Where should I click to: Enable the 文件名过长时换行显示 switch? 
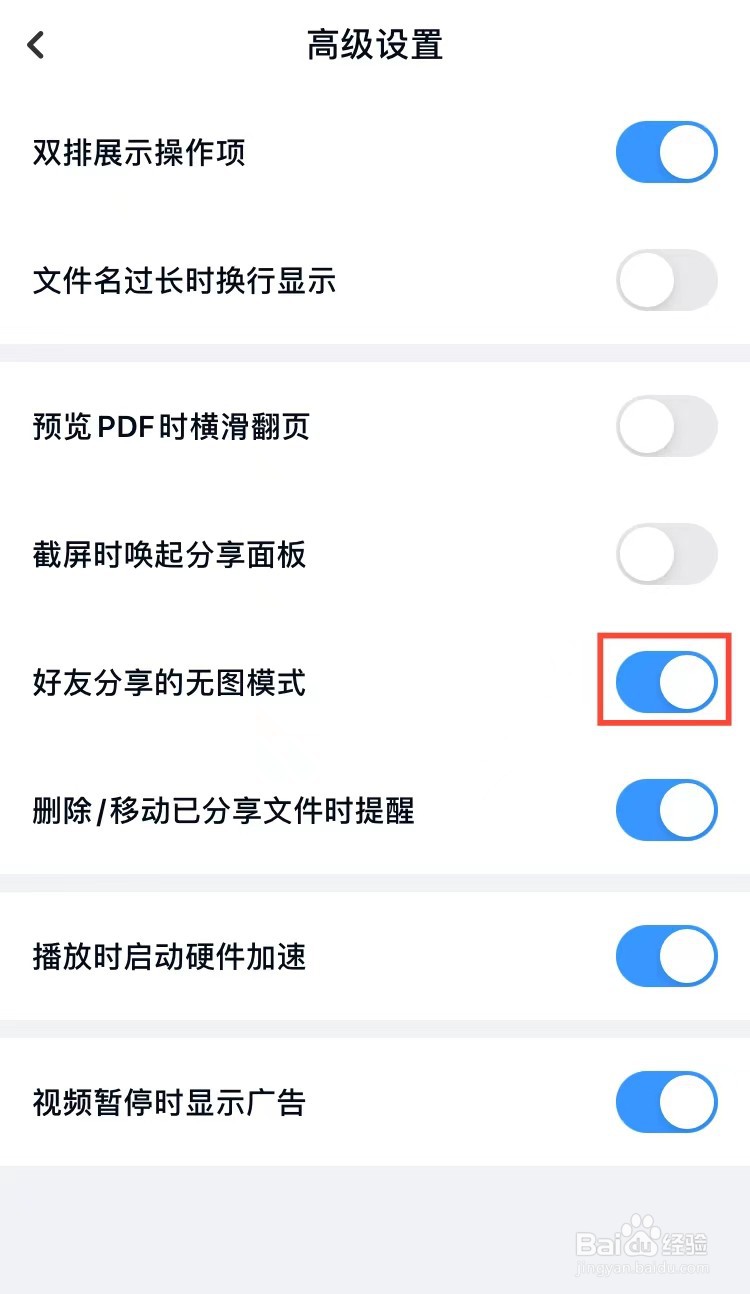point(666,281)
